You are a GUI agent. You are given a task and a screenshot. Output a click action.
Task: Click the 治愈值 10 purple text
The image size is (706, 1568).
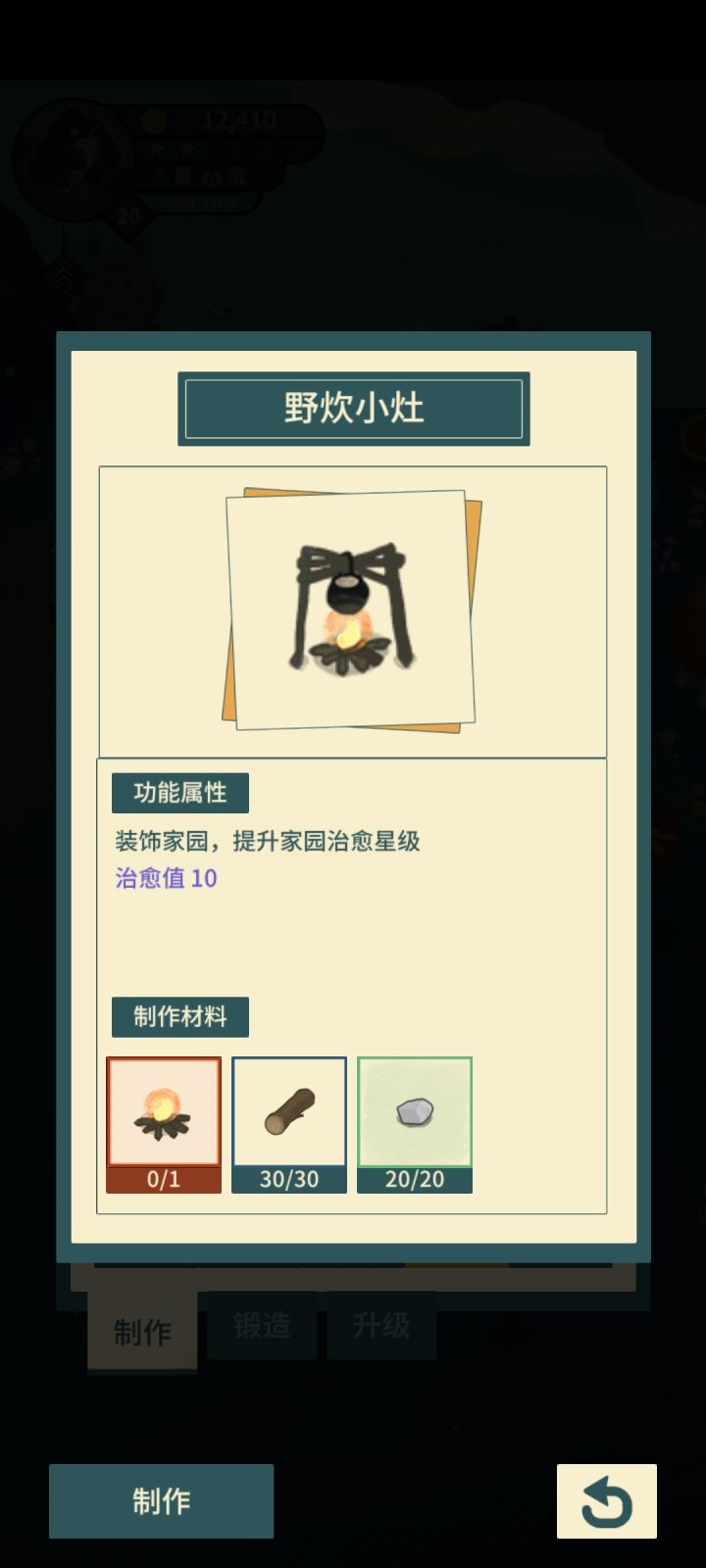point(167,879)
